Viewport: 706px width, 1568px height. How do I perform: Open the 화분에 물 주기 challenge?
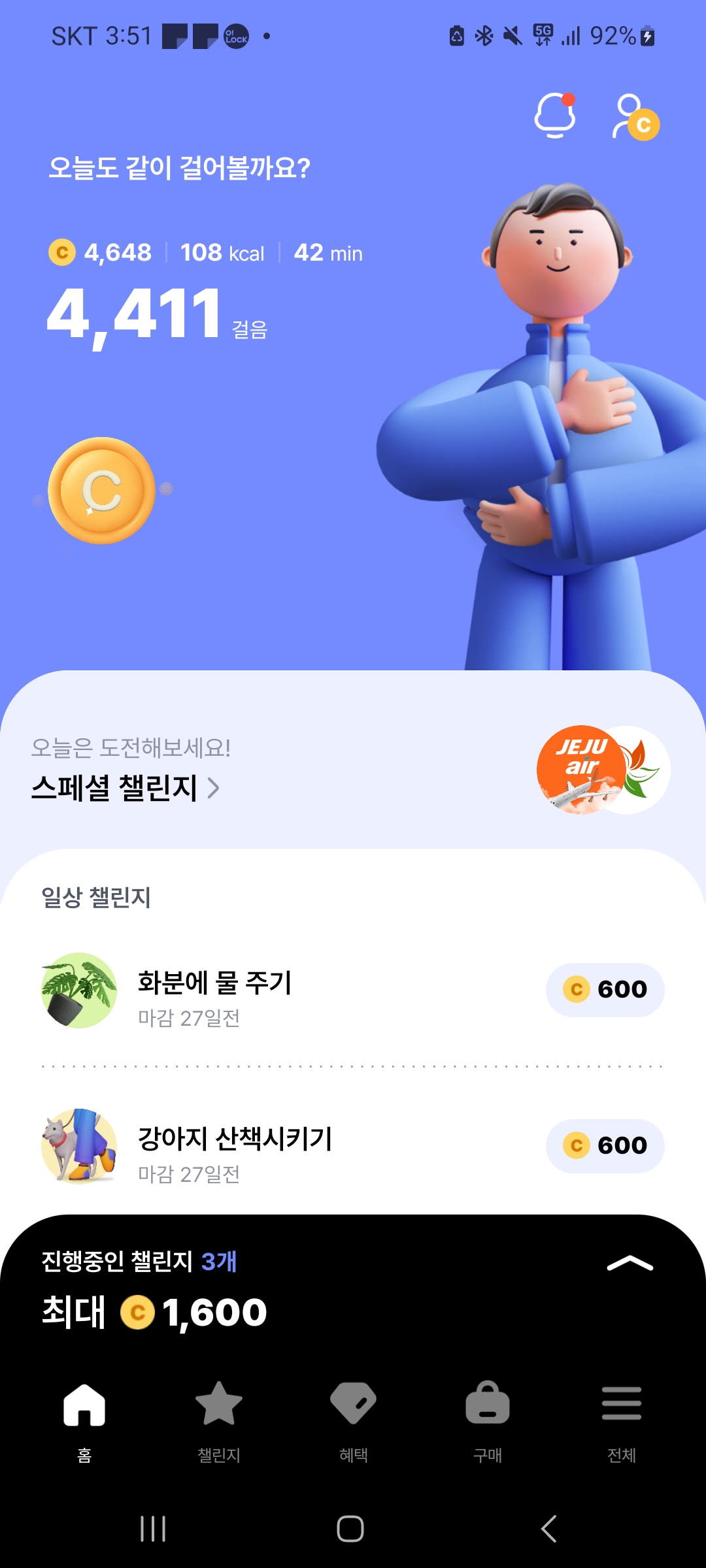(215, 990)
